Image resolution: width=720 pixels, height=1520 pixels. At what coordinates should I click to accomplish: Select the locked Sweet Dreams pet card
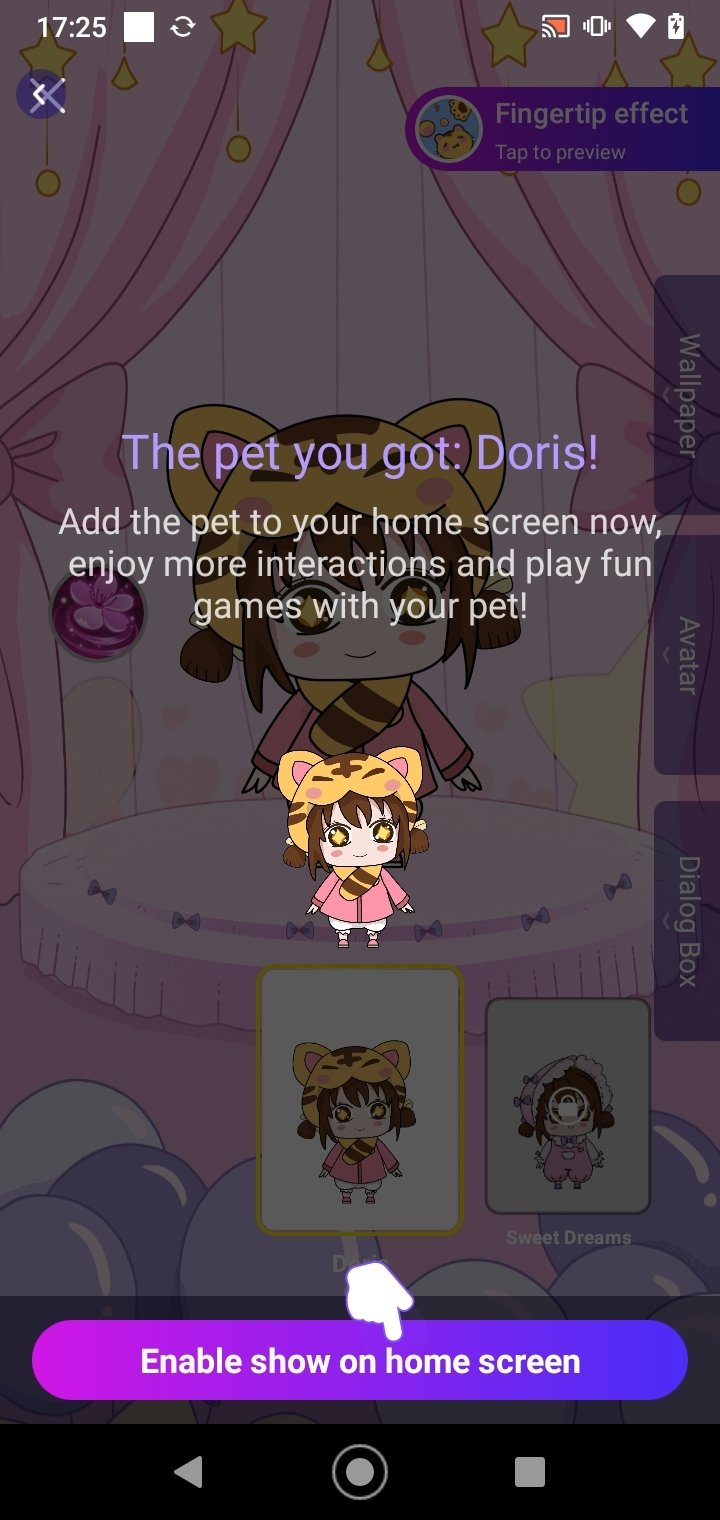[568, 1105]
